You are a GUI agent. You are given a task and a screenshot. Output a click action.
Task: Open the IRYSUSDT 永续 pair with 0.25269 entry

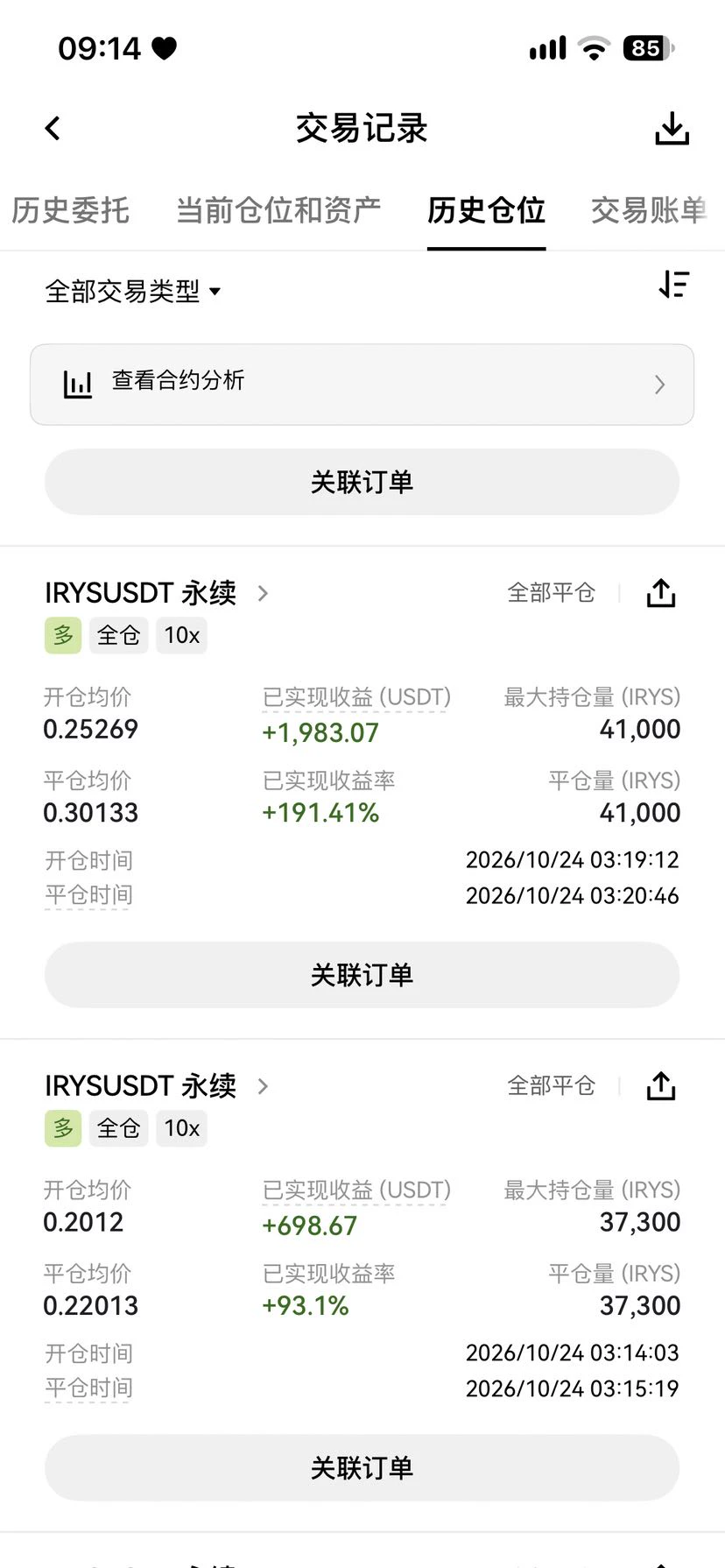[x=157, y=593]
